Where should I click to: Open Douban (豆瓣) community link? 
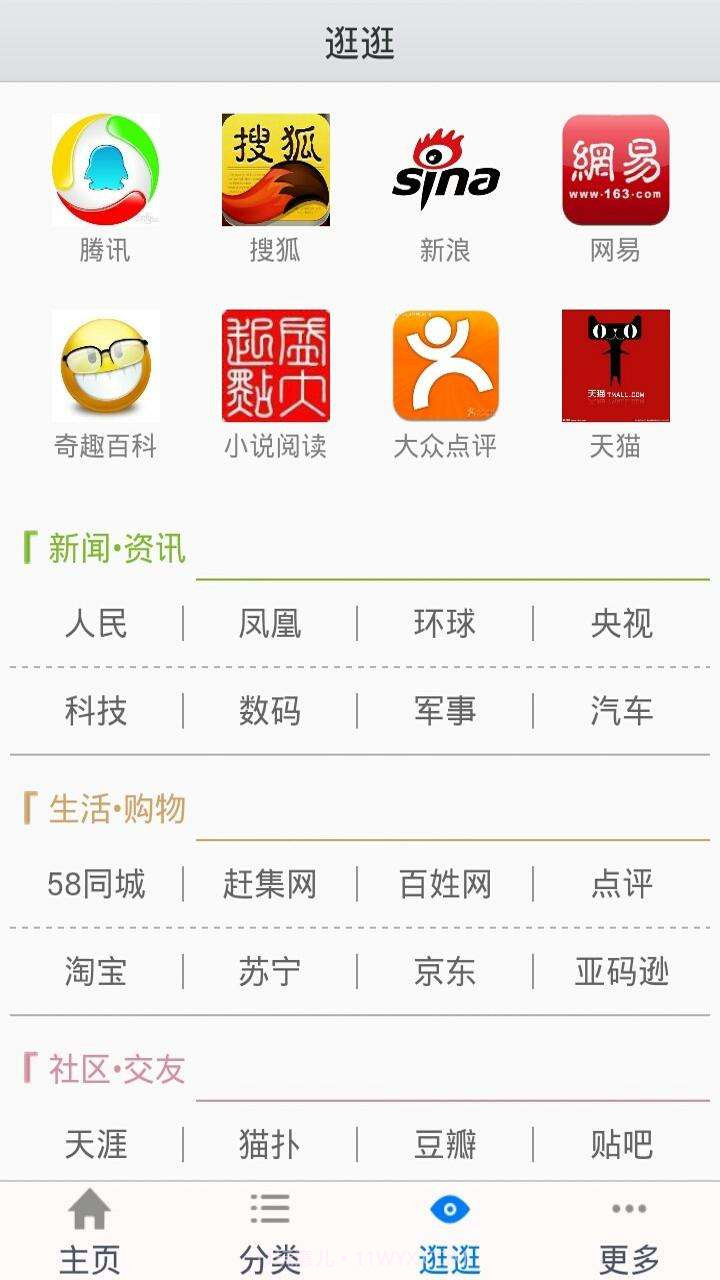(443, 1145)
